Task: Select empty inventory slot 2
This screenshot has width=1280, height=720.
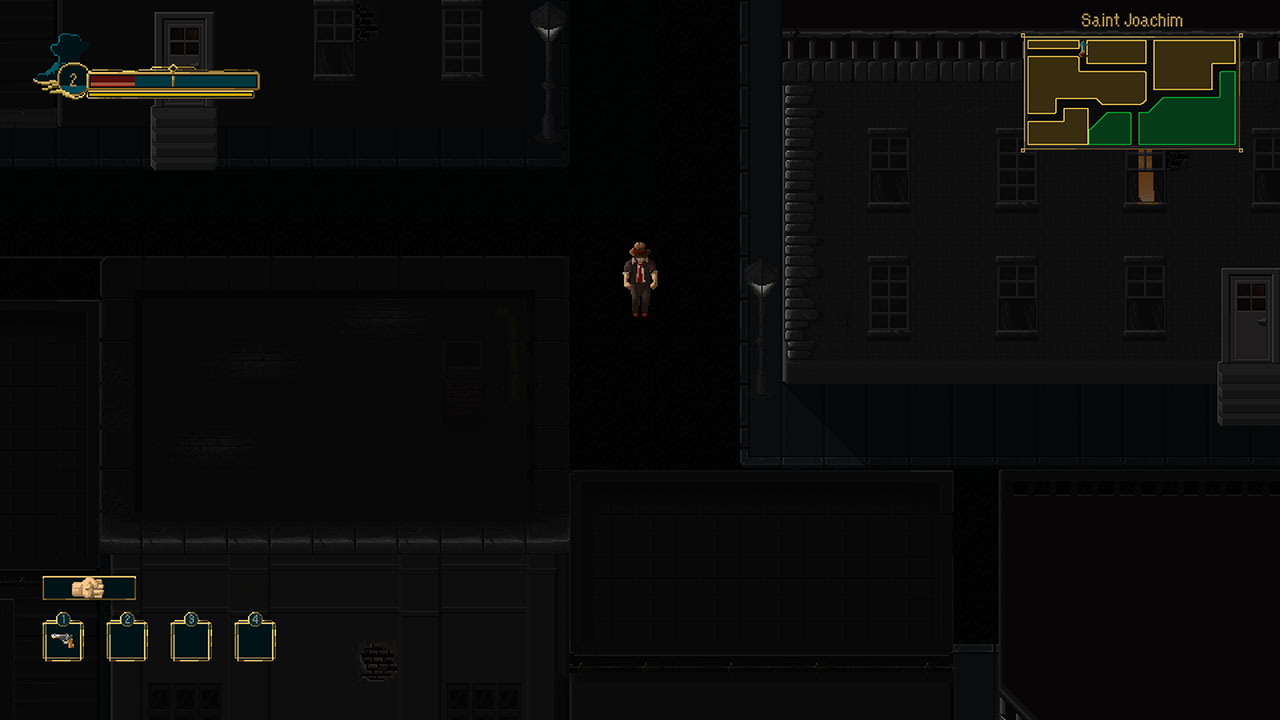Action: pyautogui.click(x=127, y=640)
